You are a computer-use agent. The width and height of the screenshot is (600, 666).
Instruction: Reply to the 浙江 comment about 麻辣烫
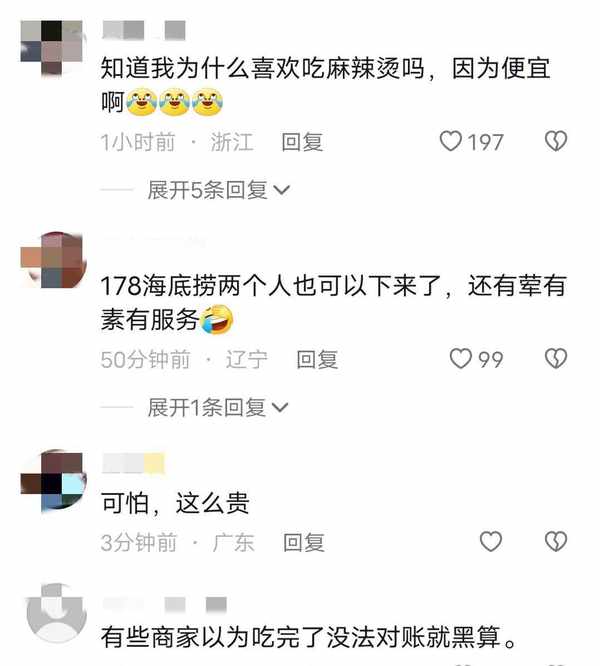coord(302,142)
